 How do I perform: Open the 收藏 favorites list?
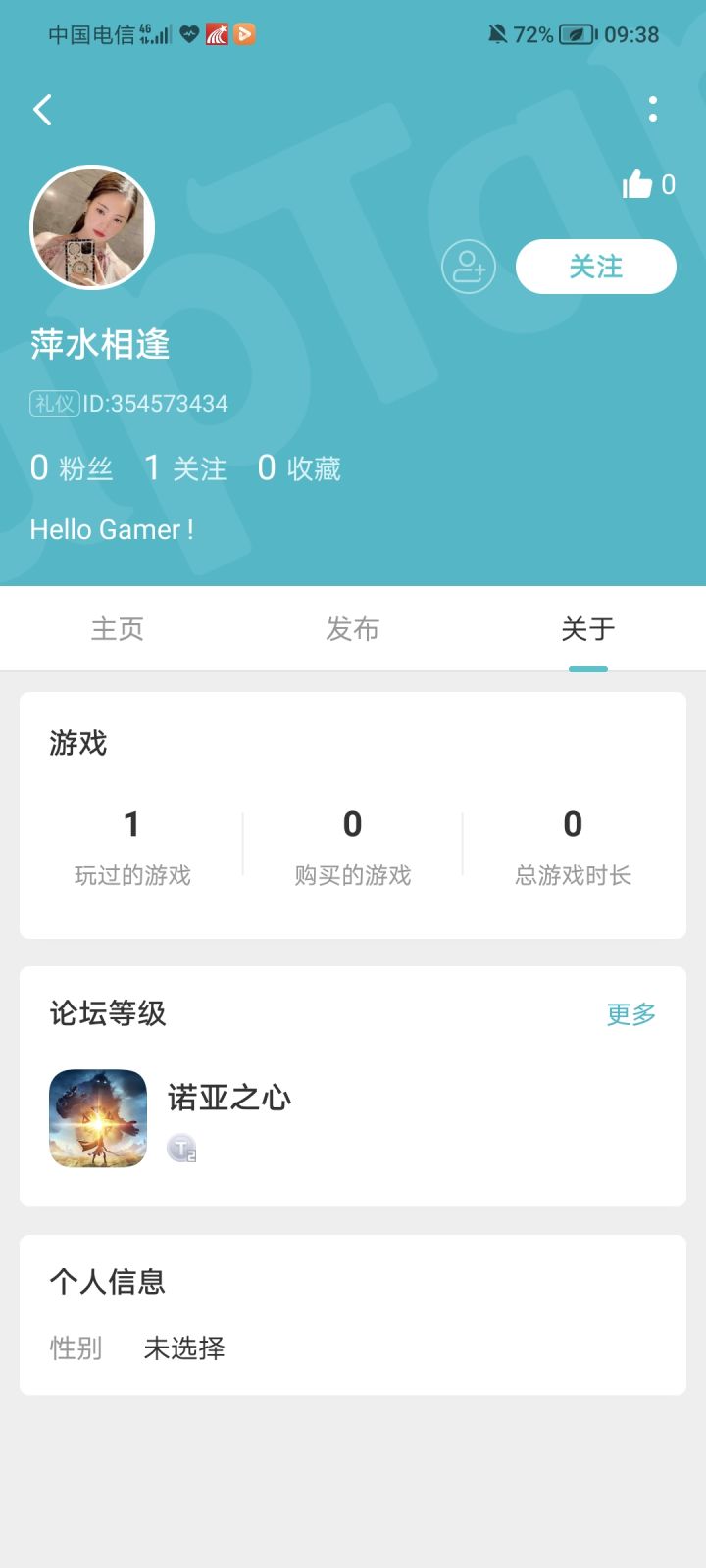(x=299, y=468)
